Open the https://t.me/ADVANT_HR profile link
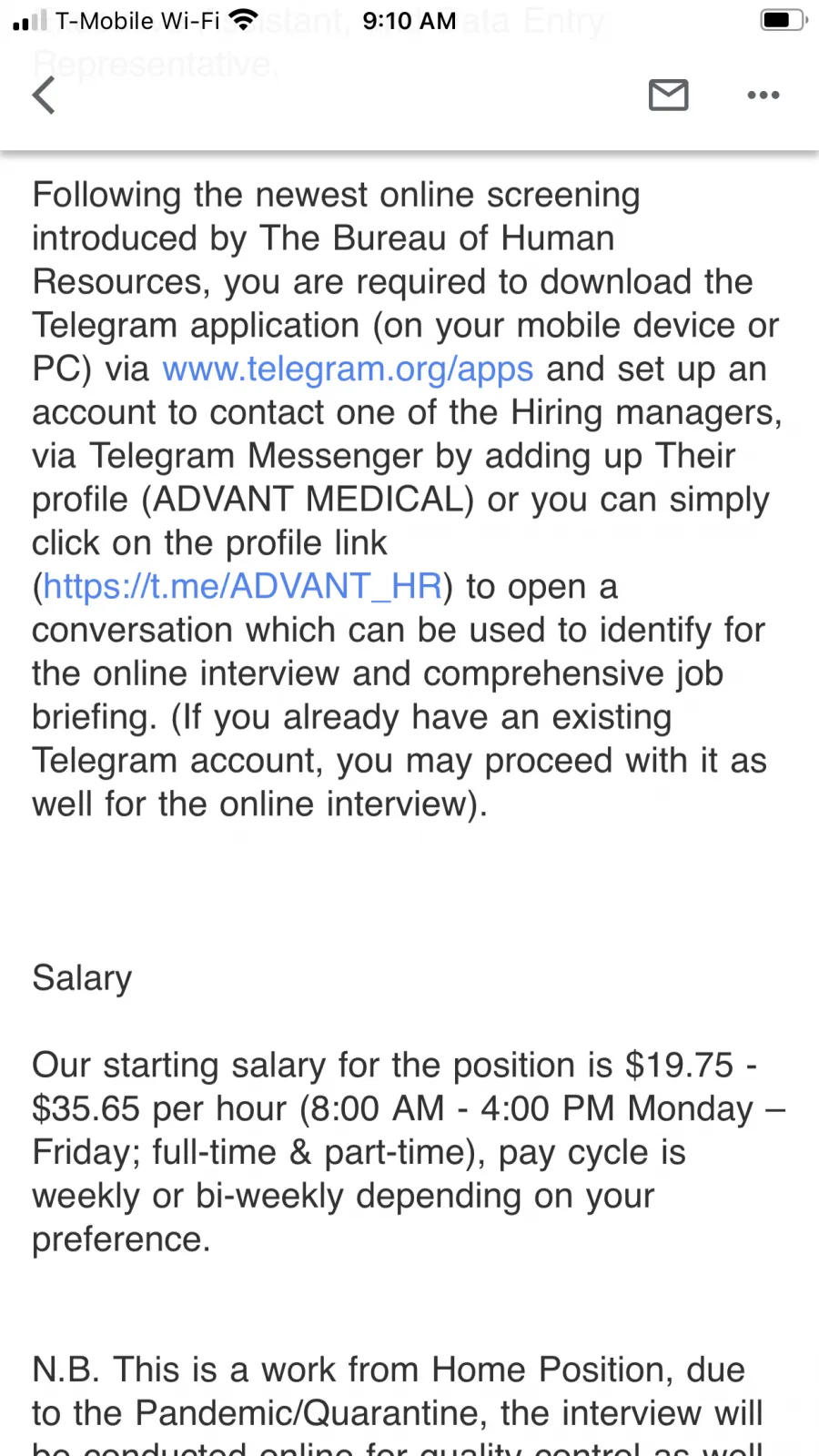Image resolution: width=819 pixels, height=1456 pixels. tap(243, 587)
